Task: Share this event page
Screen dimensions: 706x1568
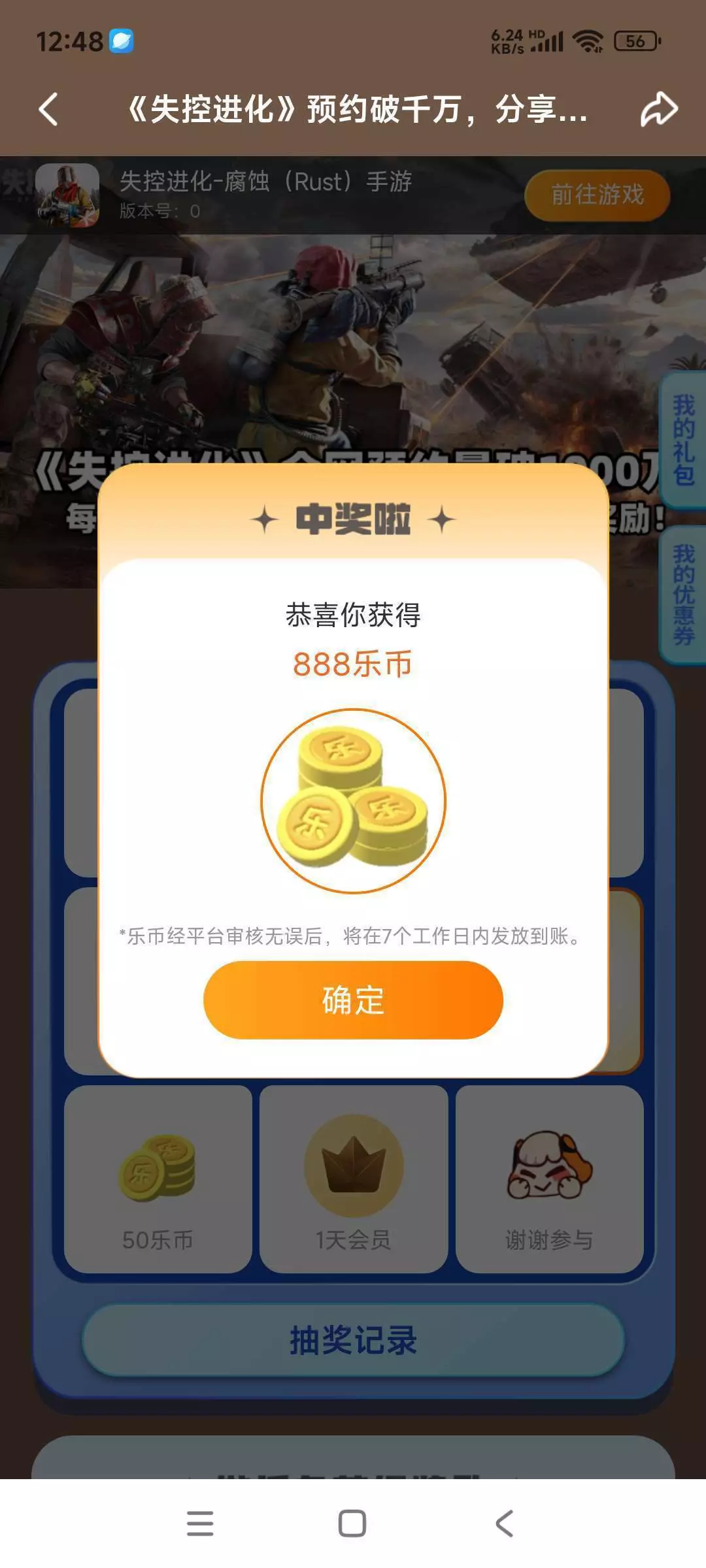Action: pos(658,108)
